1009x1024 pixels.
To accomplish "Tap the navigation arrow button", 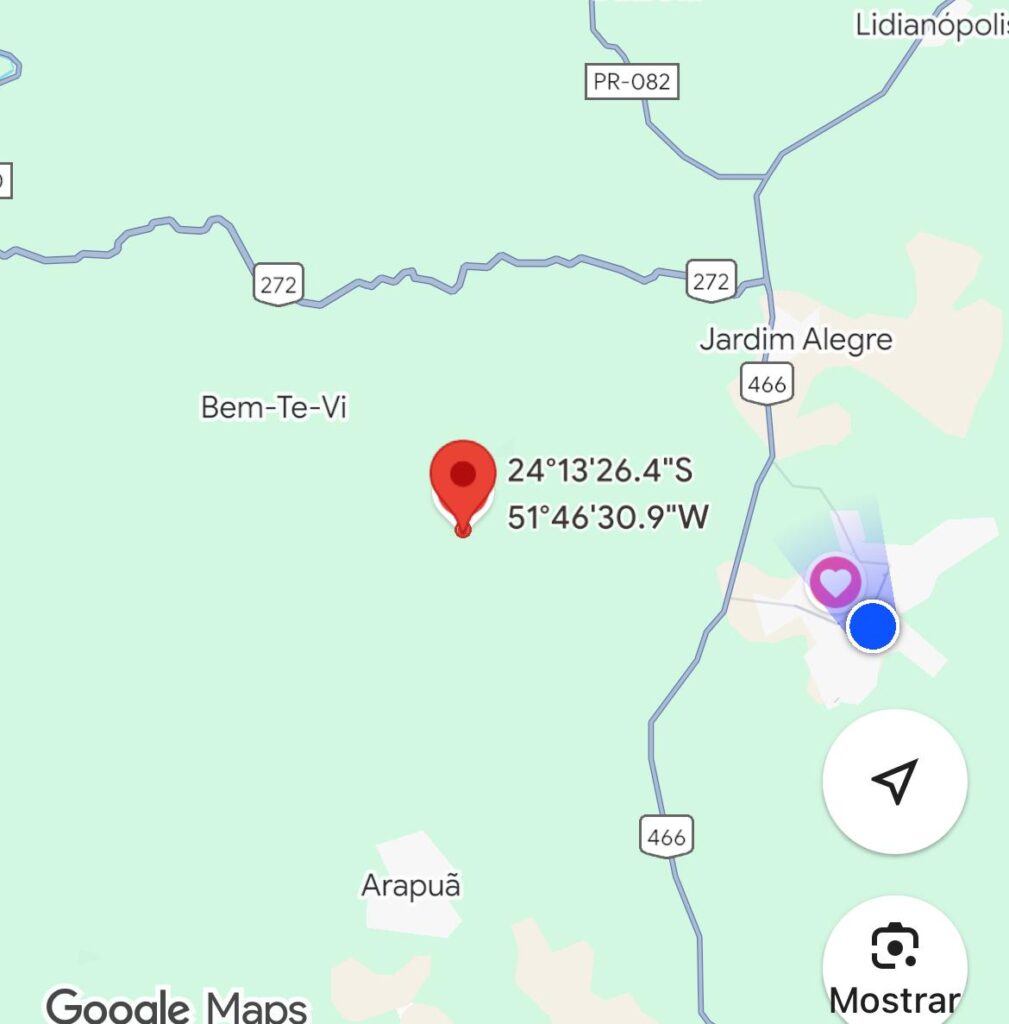I will [894, 781].
